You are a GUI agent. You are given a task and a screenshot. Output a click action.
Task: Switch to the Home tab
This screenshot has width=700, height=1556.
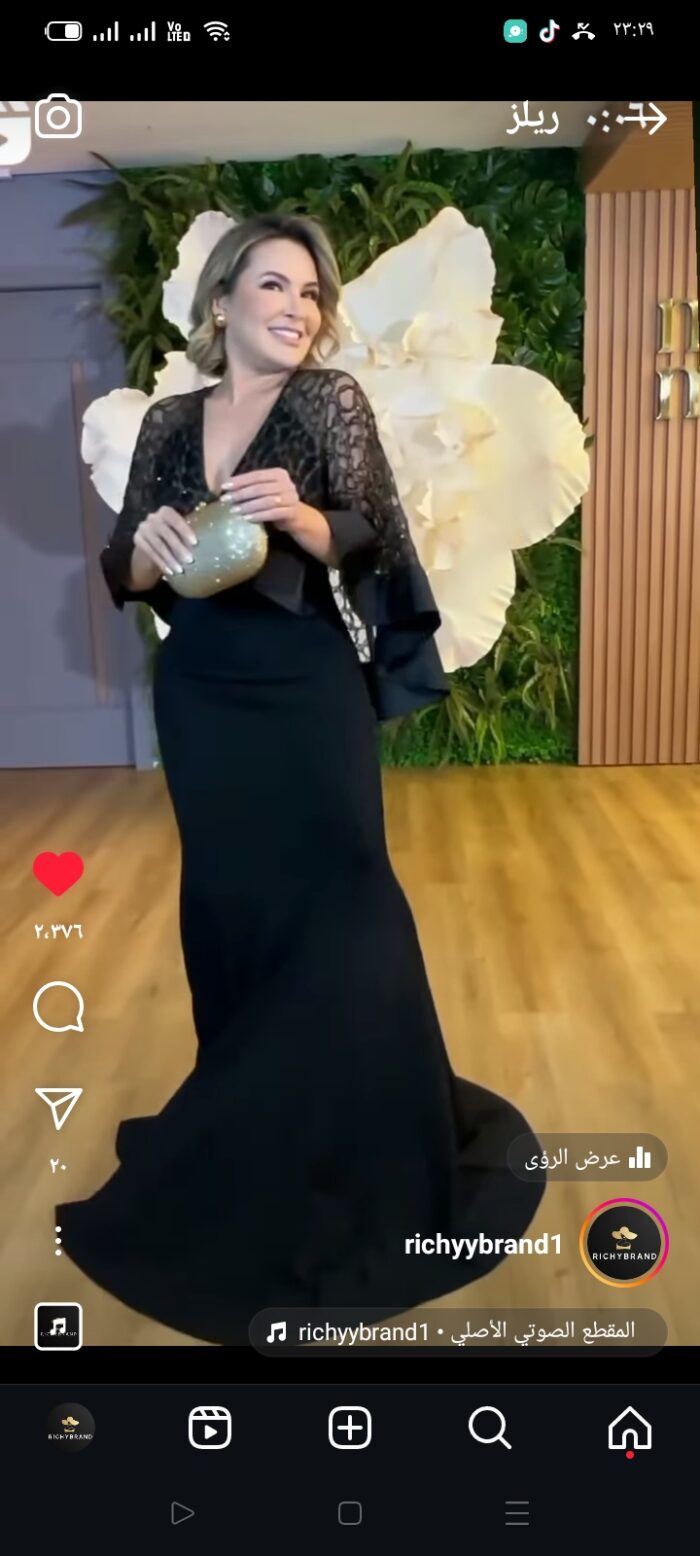coord(630,1428)
